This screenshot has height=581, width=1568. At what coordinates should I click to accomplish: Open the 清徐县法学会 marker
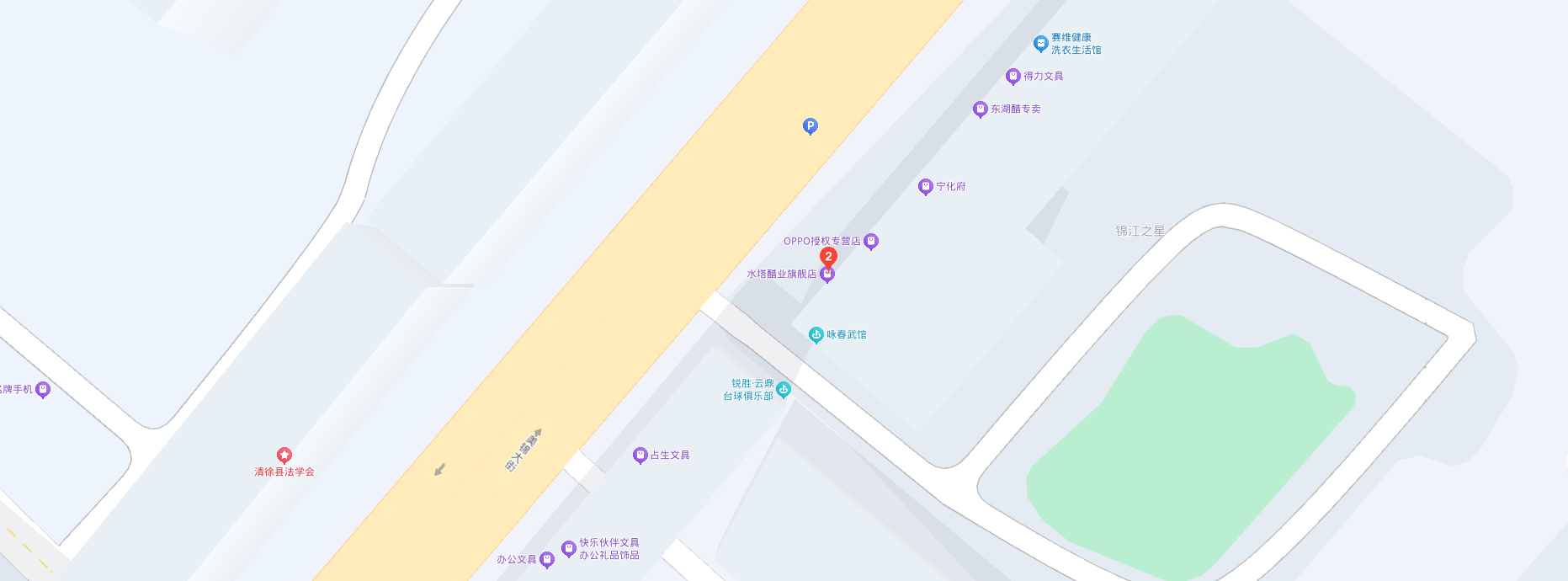[x=284, y=456]
